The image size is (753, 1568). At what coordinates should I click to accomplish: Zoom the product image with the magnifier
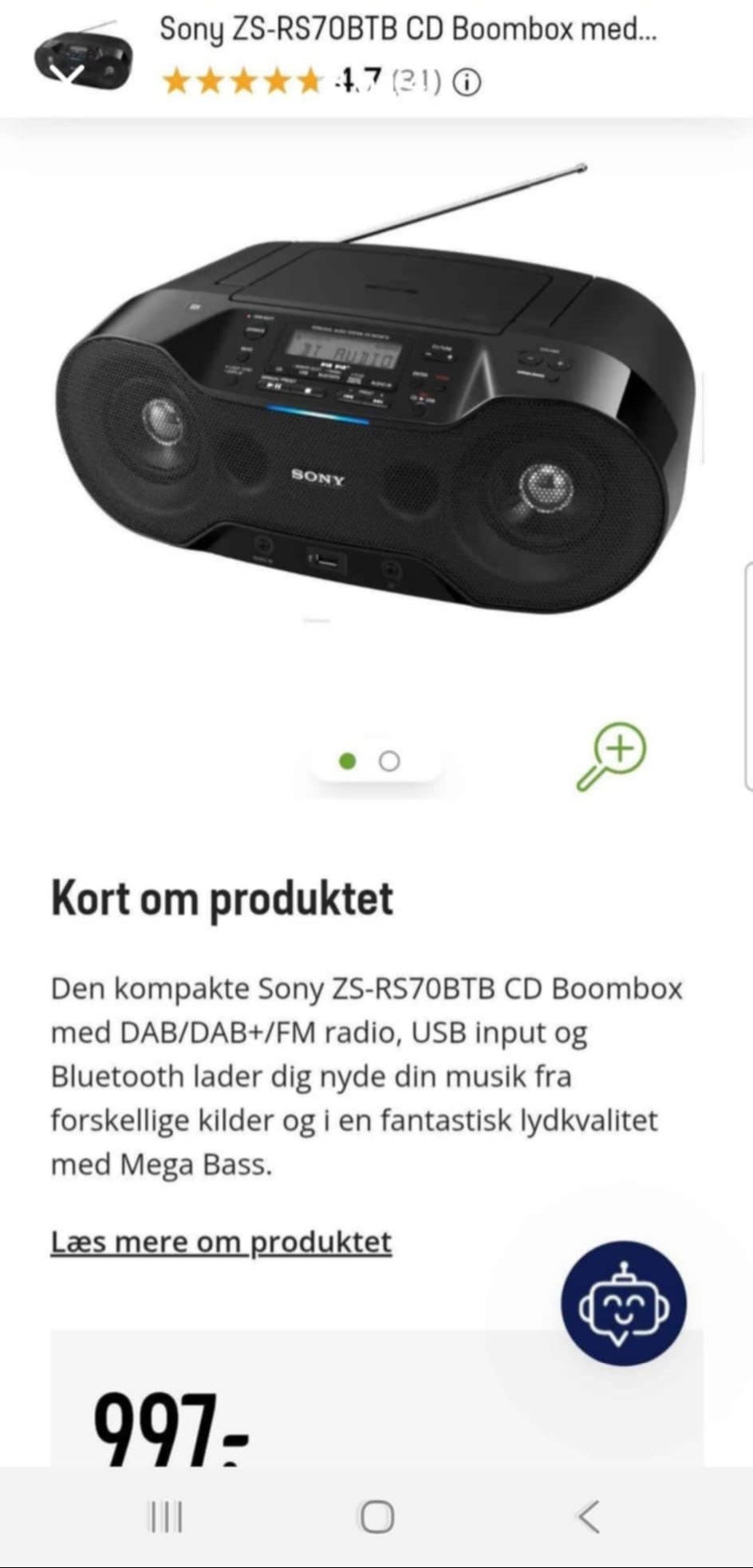pyautogui.click(x=613, y=755)
